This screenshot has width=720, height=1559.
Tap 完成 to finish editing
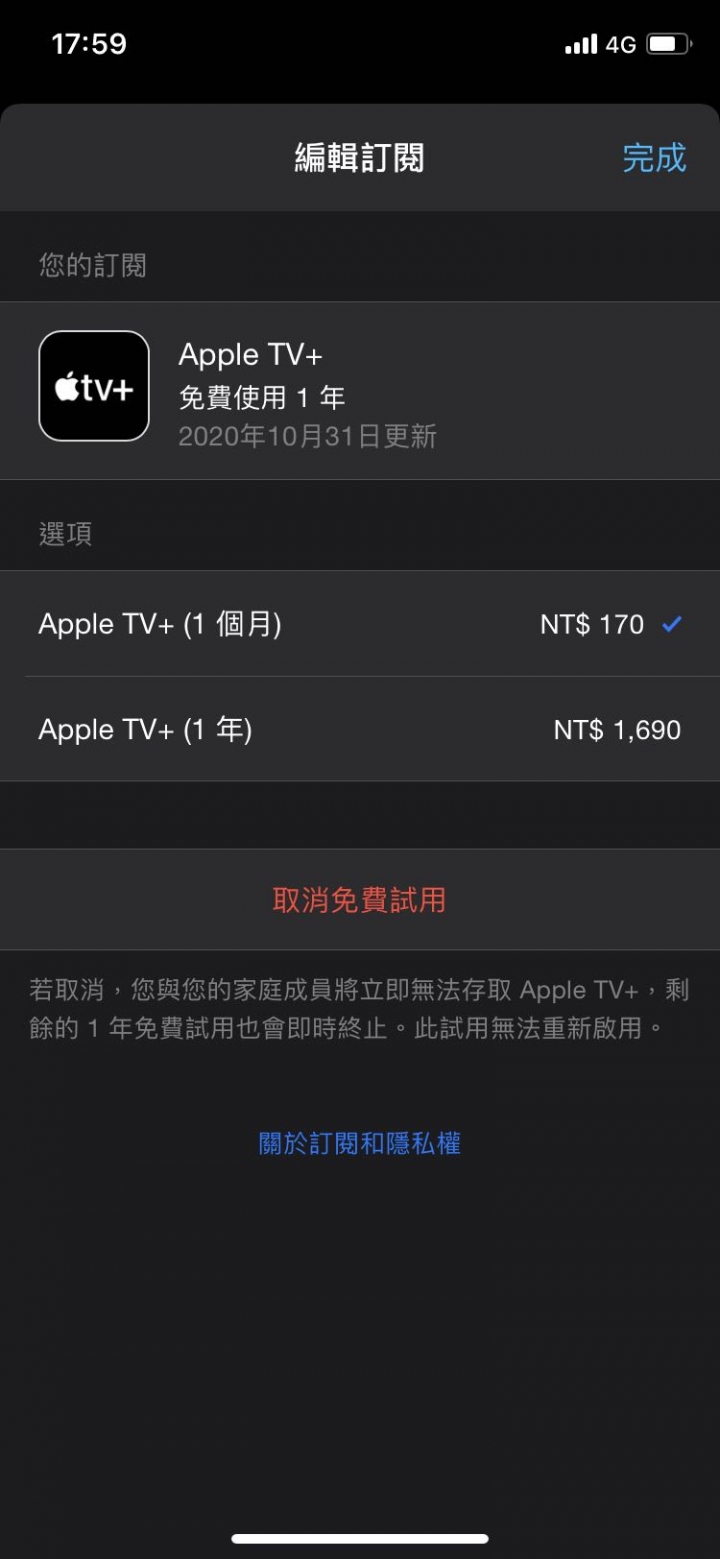tap(654, 158)
